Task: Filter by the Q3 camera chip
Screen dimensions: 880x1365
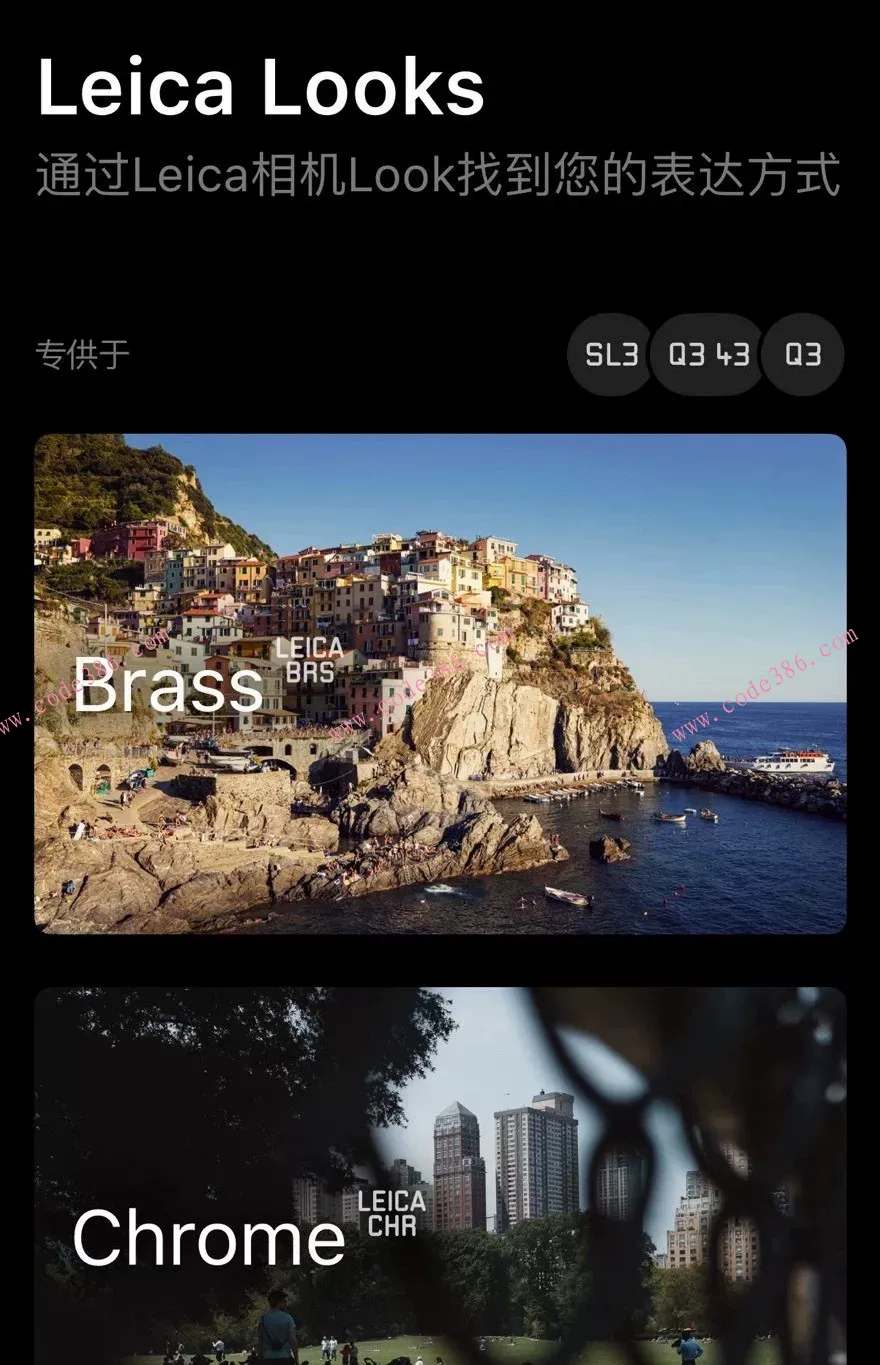Action: 803,355
